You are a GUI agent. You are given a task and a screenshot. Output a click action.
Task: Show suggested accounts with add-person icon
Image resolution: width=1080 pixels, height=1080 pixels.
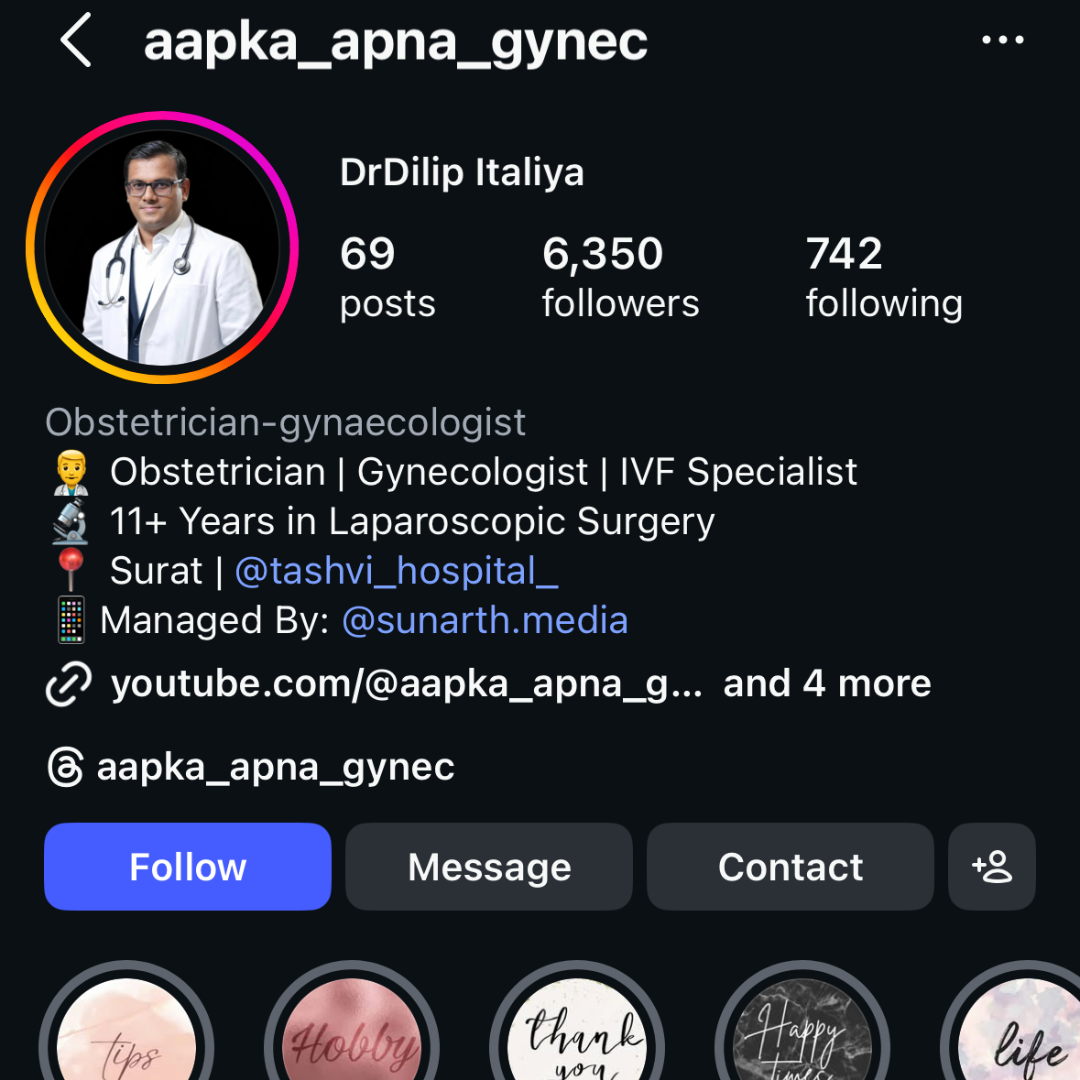[x=991, y=867]
